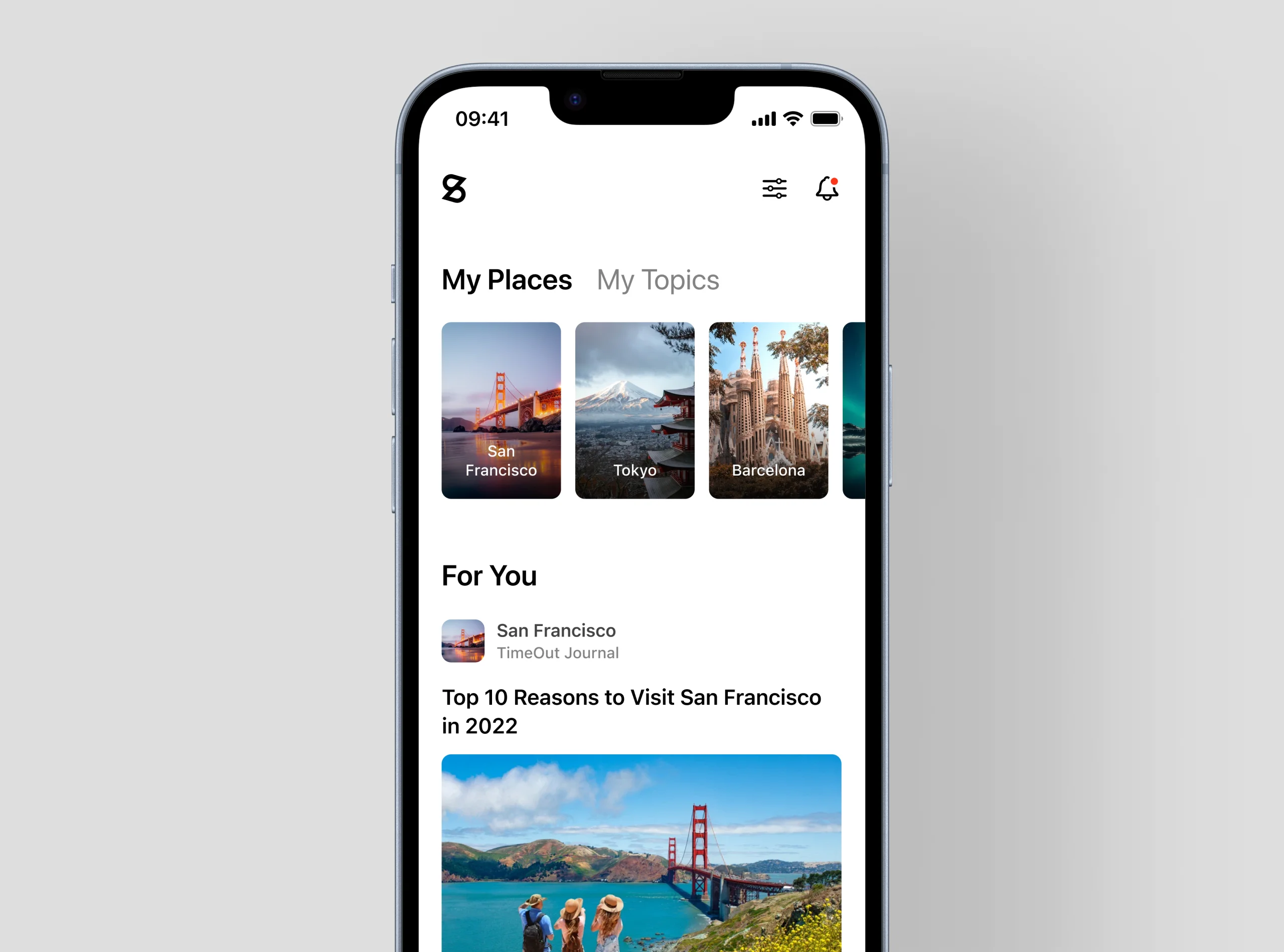1284x952 pixels.
Task: Open the Golden Gate article photo
Action: click(x=641, y=853)
